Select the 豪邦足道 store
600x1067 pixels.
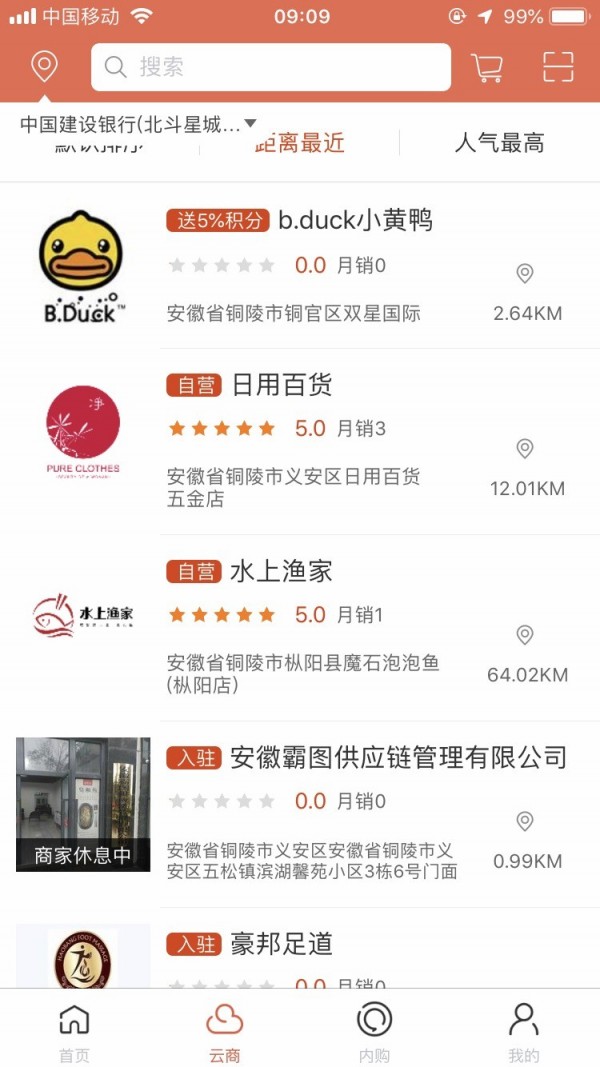point(281,943)
